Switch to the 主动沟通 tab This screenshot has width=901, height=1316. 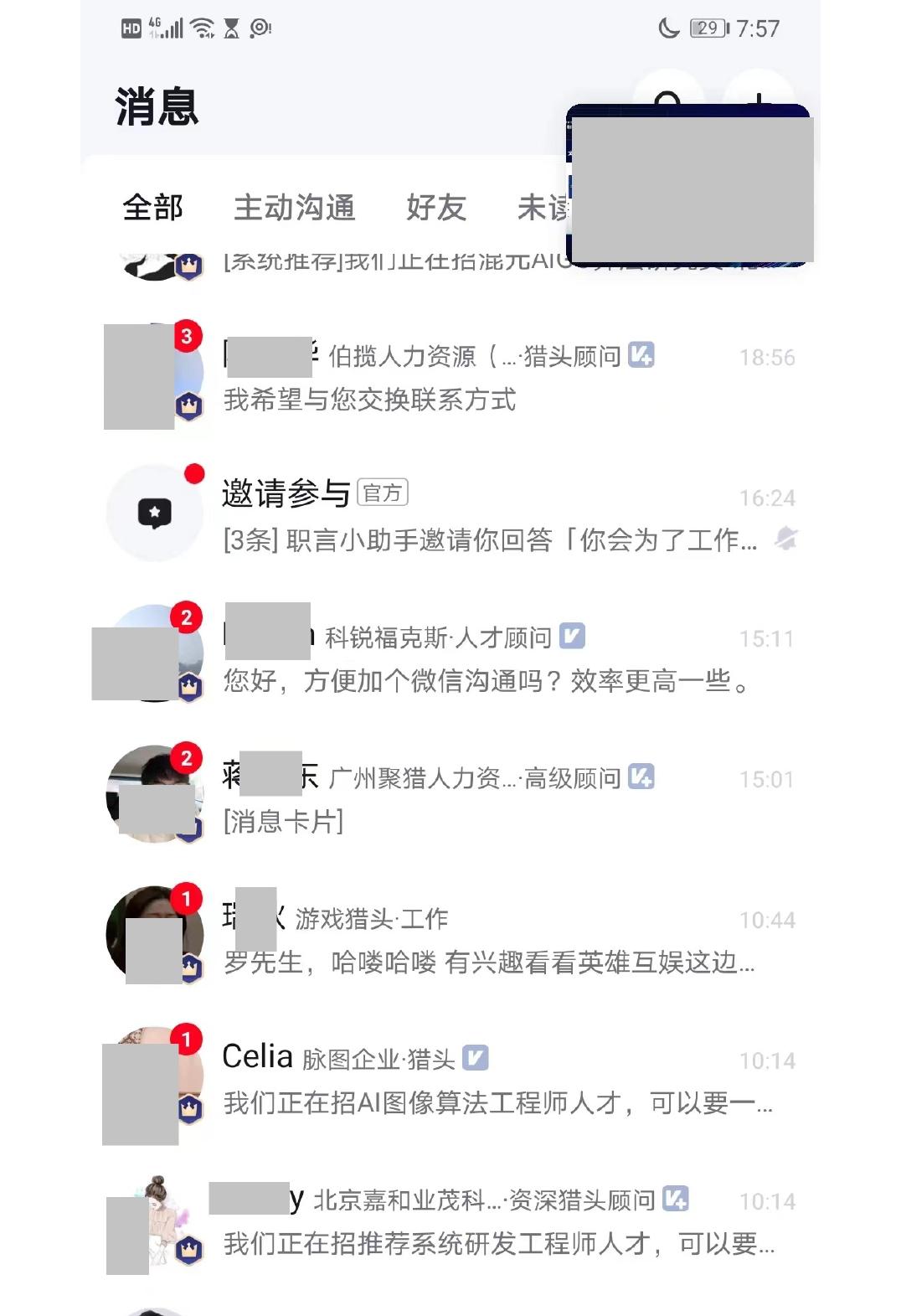point(294,208)
